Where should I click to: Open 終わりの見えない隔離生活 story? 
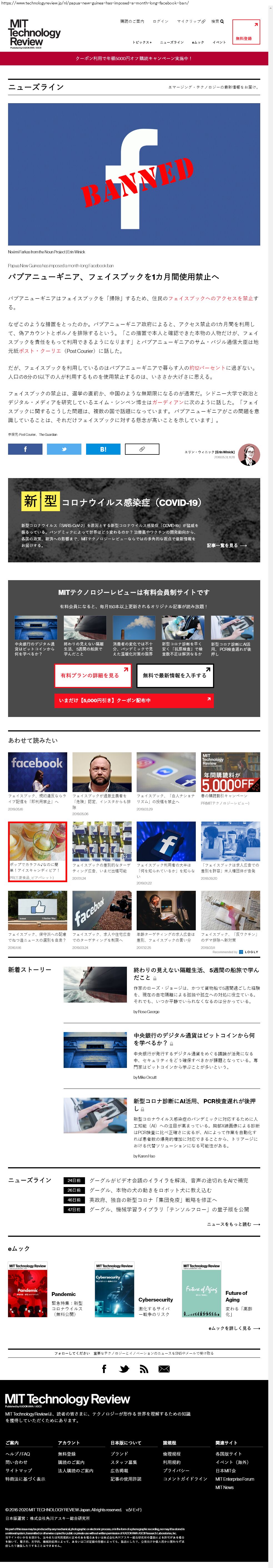196,973
